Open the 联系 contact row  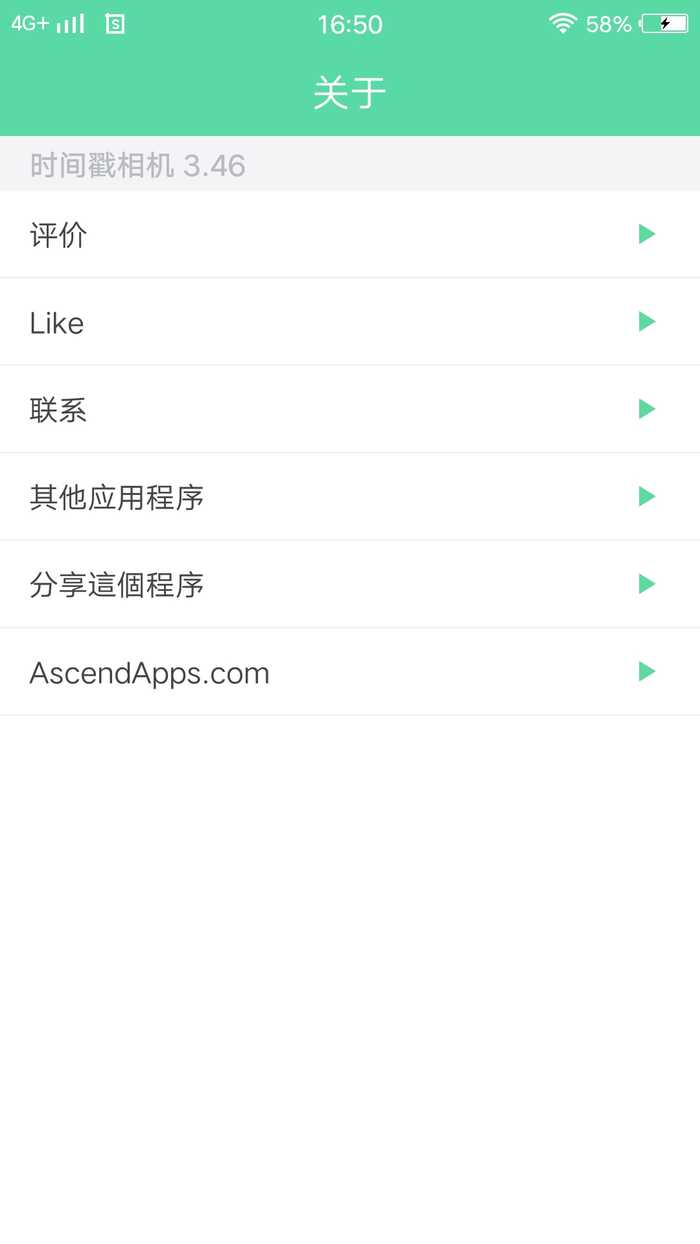tap(350, 410)
